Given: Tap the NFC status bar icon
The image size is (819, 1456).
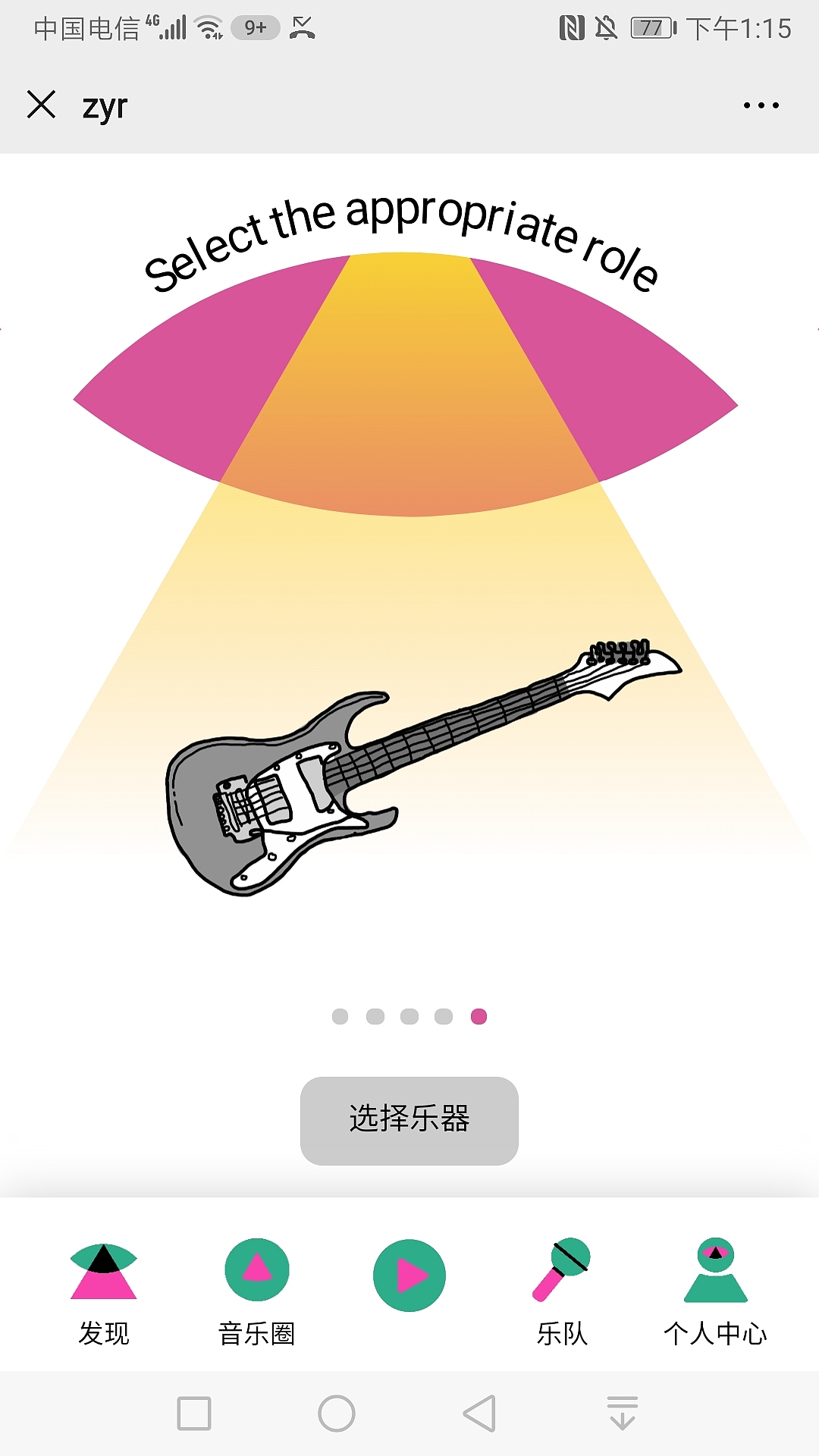Looking at the screenshot, I should [x=574, y=27].
